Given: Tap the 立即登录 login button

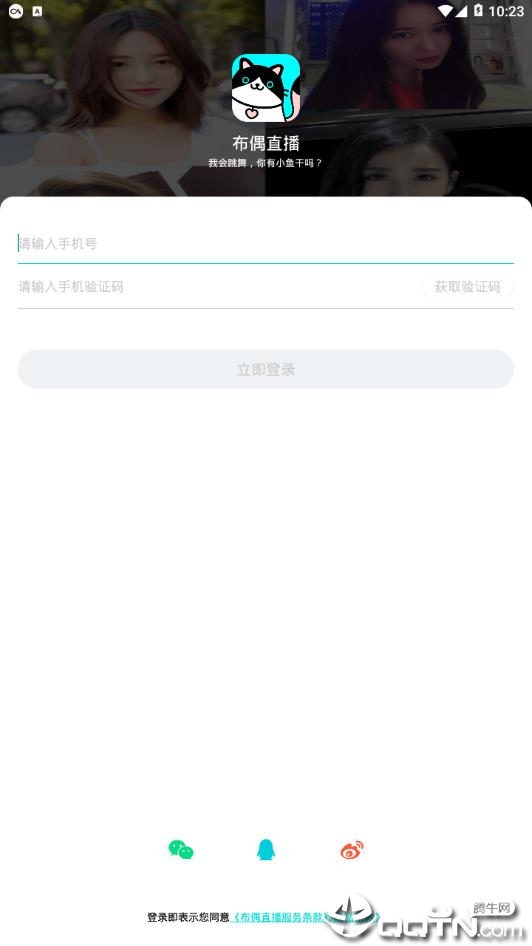Looking at the screenshot, I should (266, 369).
